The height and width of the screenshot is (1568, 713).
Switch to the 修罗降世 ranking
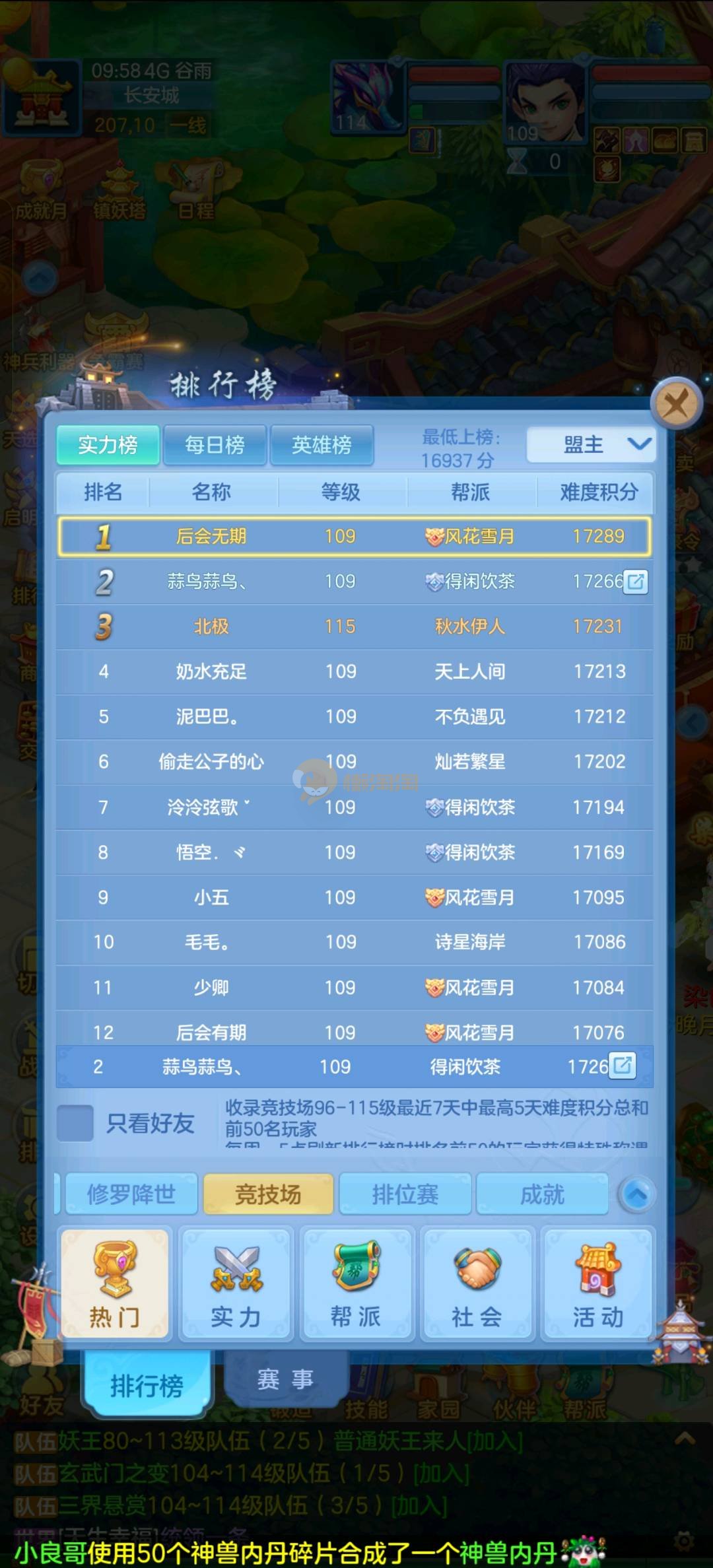click(x=131, y=1194)
